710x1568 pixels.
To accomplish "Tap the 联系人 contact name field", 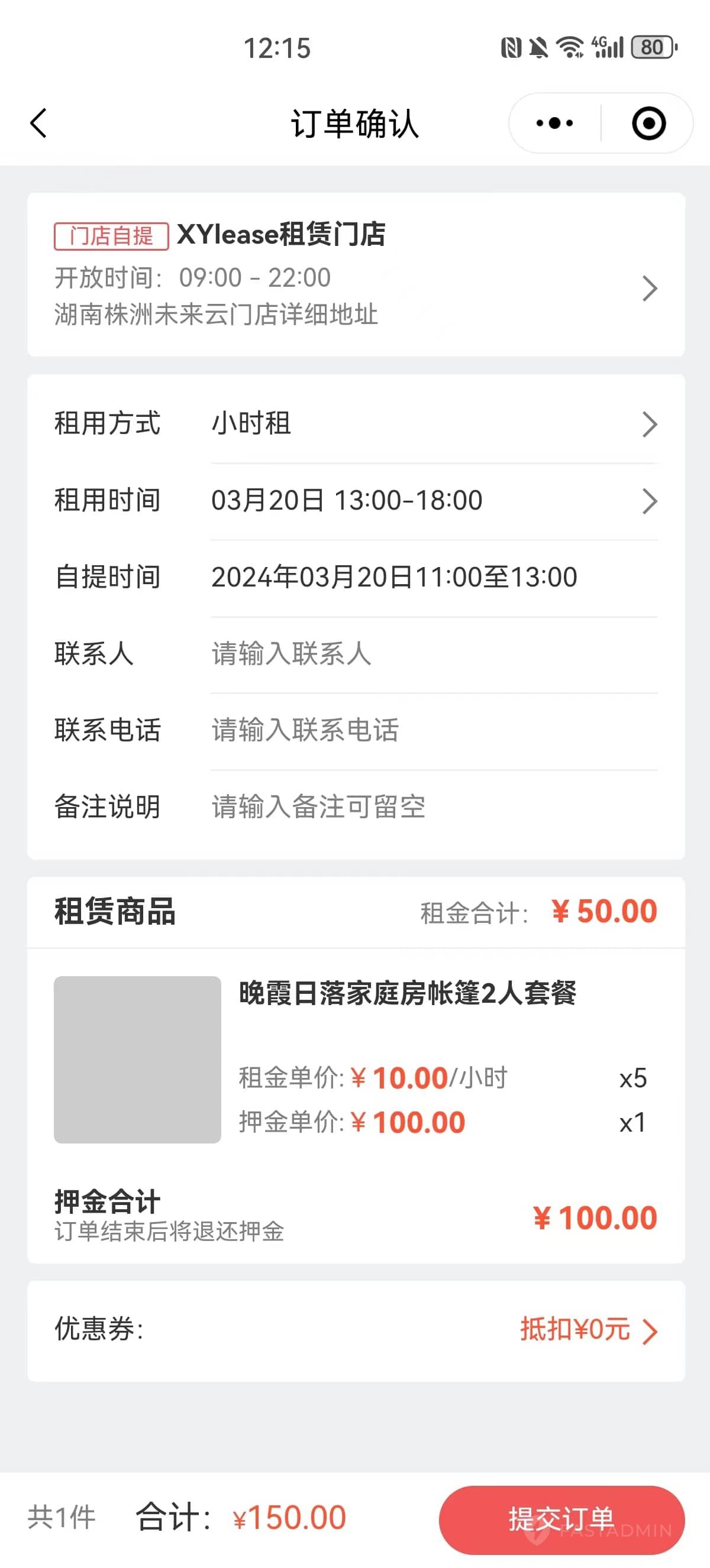I will click(x=434, y=654).
